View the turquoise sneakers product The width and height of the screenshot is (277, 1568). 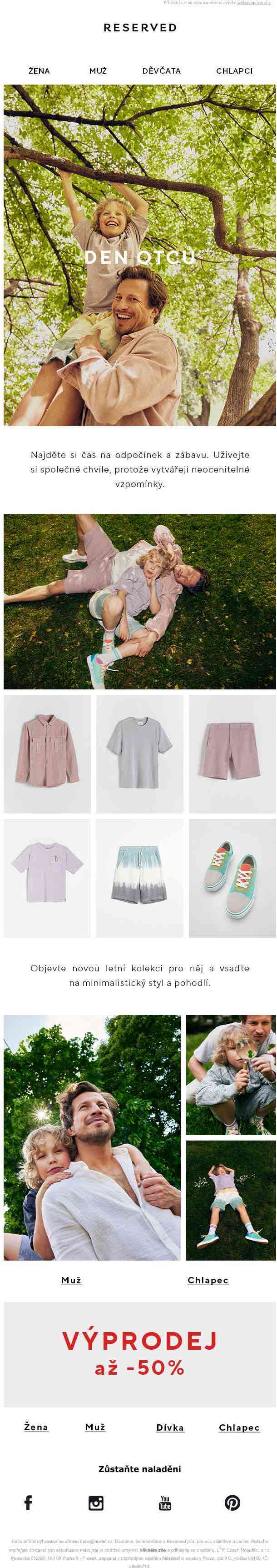click(232, 878)
